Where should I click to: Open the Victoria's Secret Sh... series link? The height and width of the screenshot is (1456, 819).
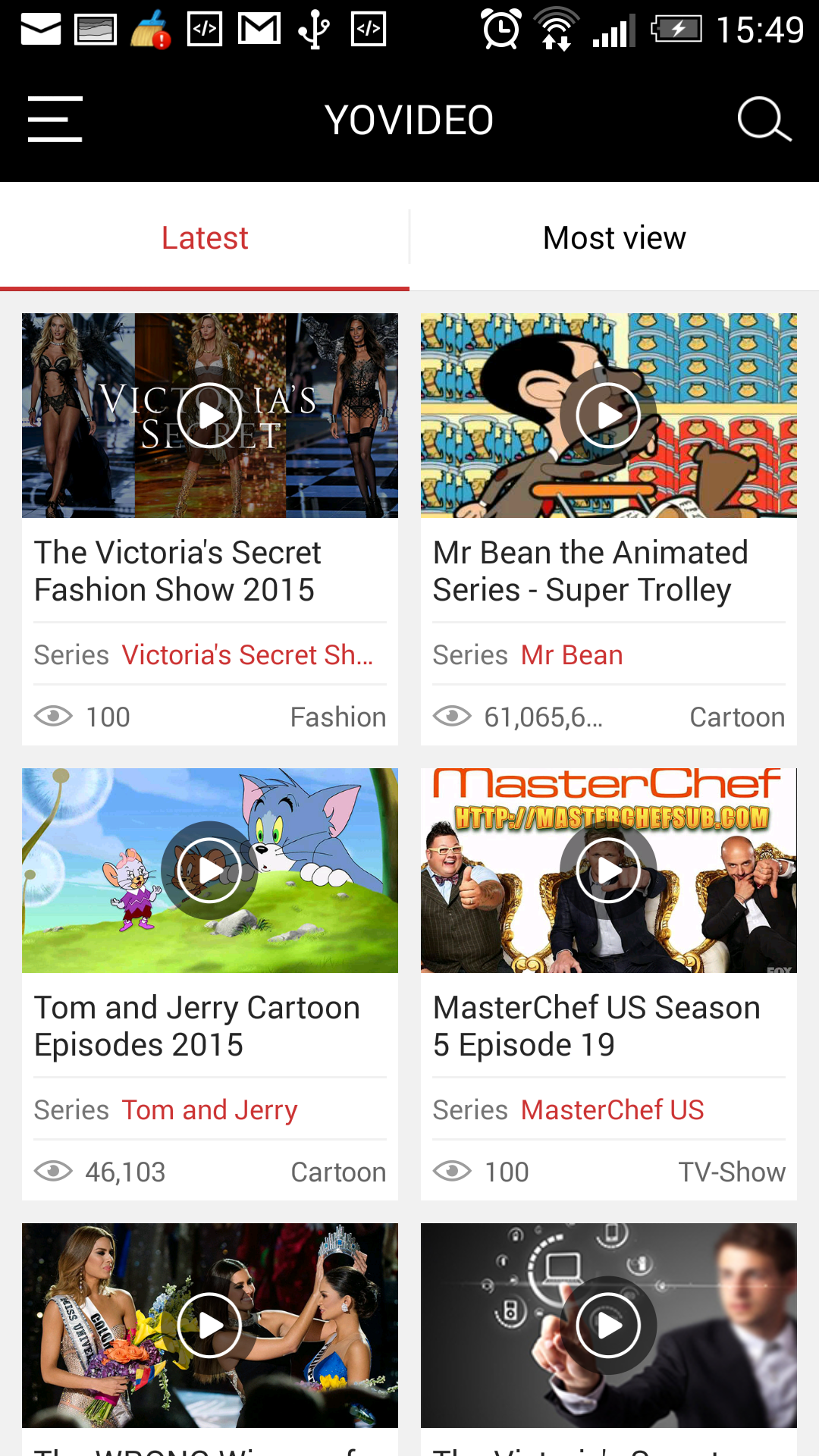(x=247, y=655)
